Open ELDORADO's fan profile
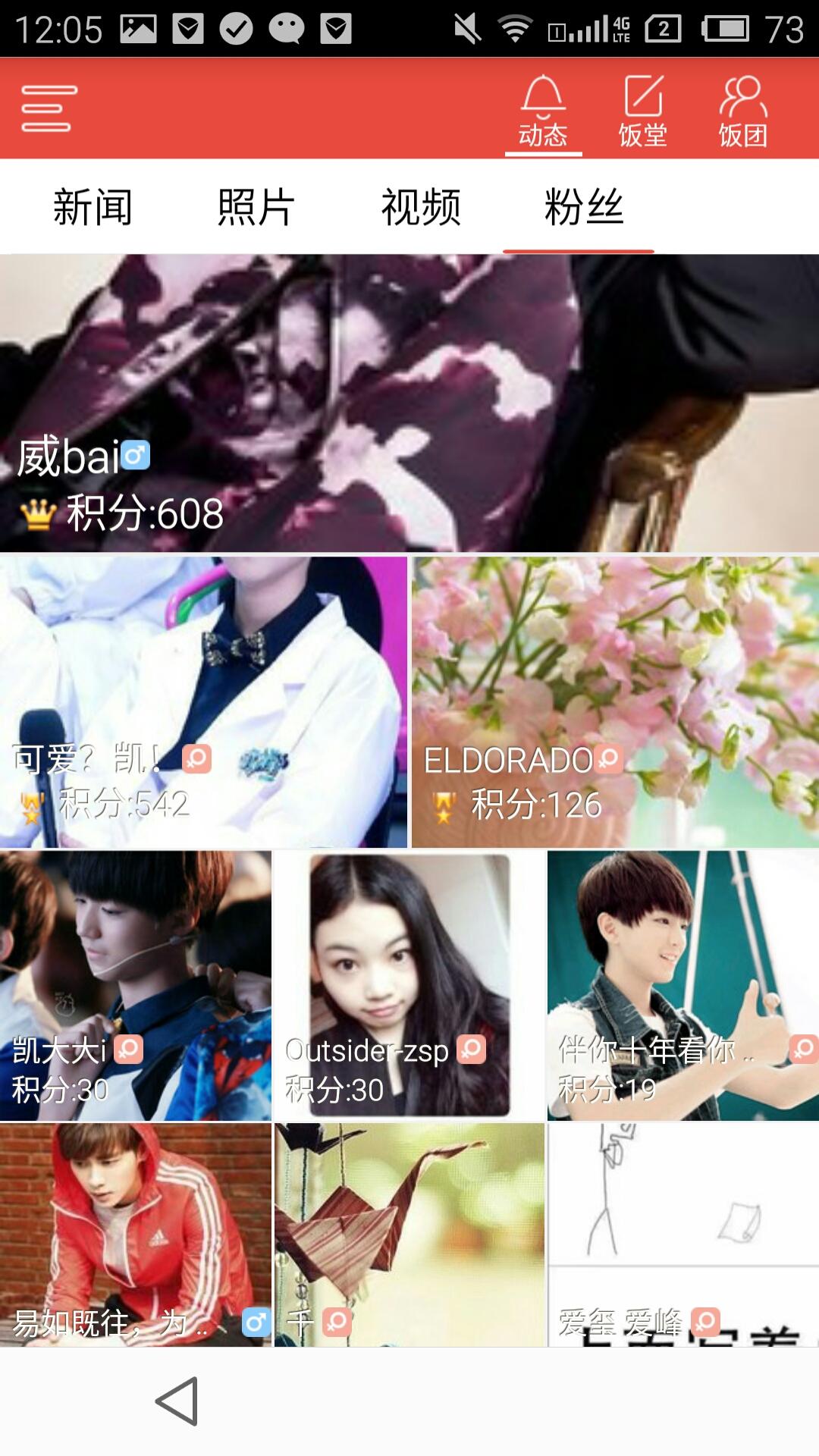The height and width of the screenshot is (1456, 819). click(x=615, y=701)
